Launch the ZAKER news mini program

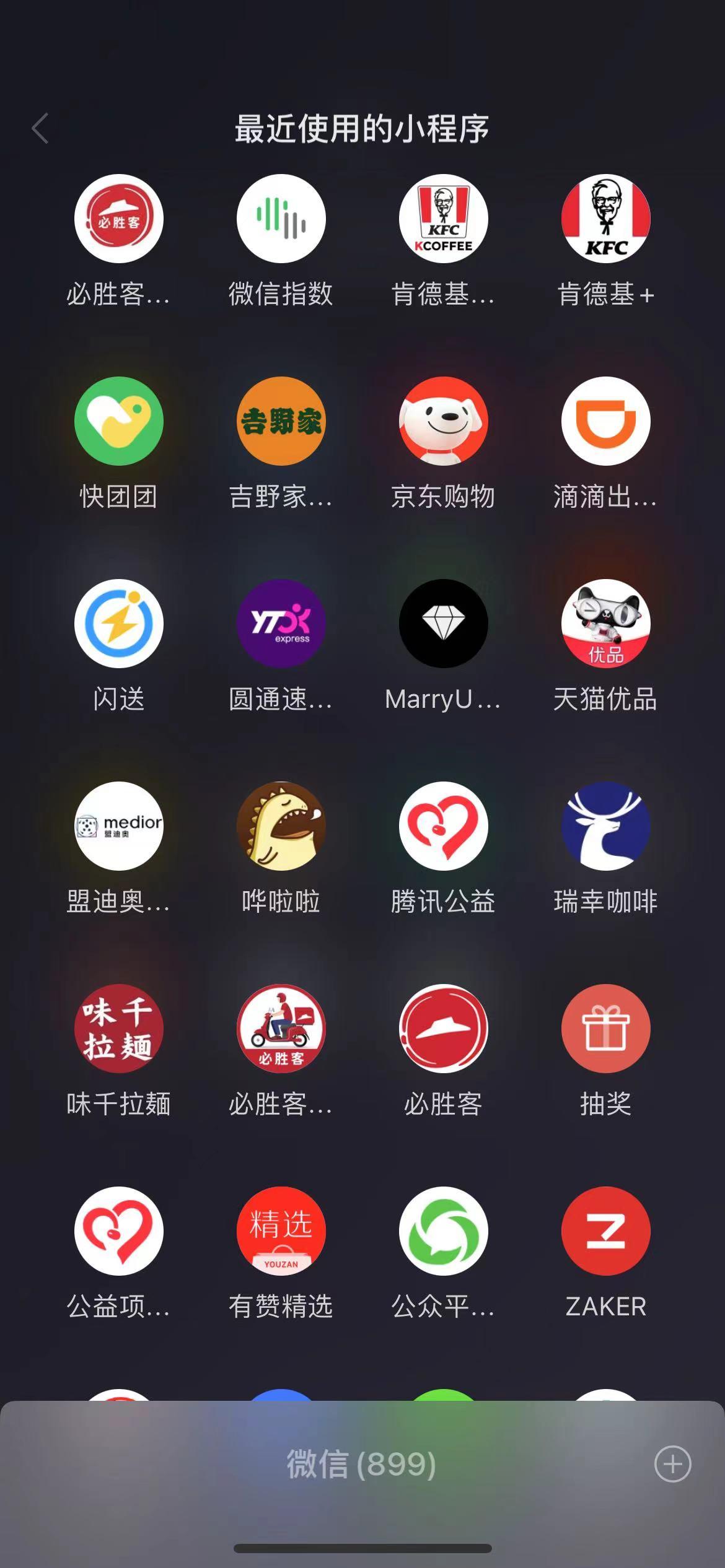[607, 1232]
